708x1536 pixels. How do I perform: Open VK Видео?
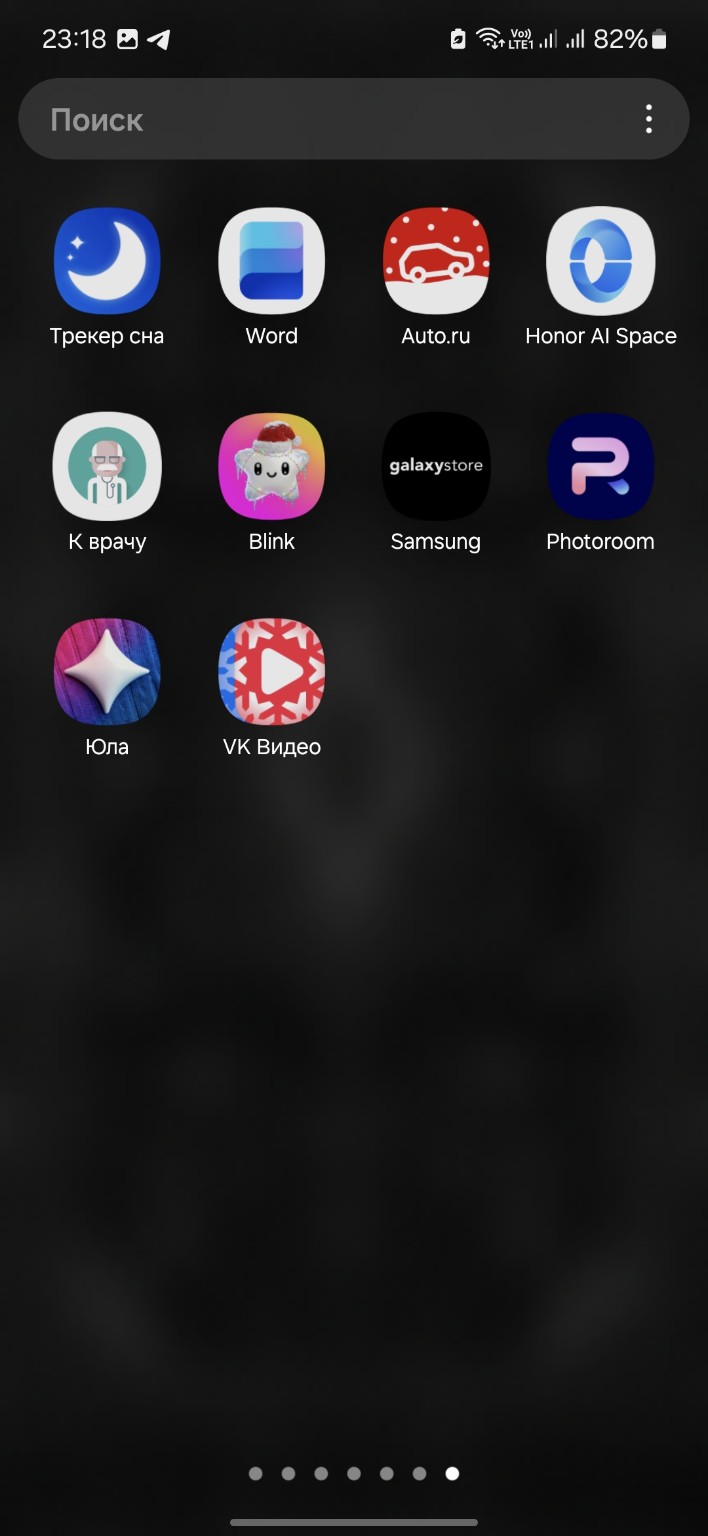coord(272,672)
